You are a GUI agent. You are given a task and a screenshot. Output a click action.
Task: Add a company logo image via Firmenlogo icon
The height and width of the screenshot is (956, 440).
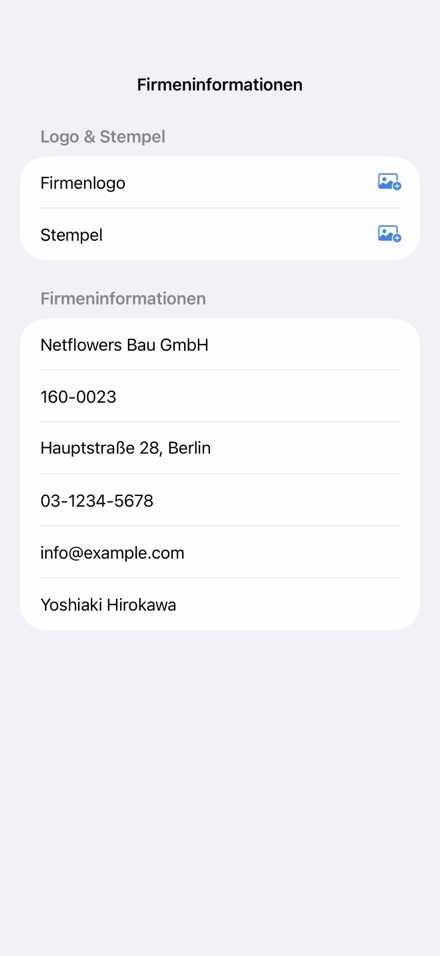(389, 182)
